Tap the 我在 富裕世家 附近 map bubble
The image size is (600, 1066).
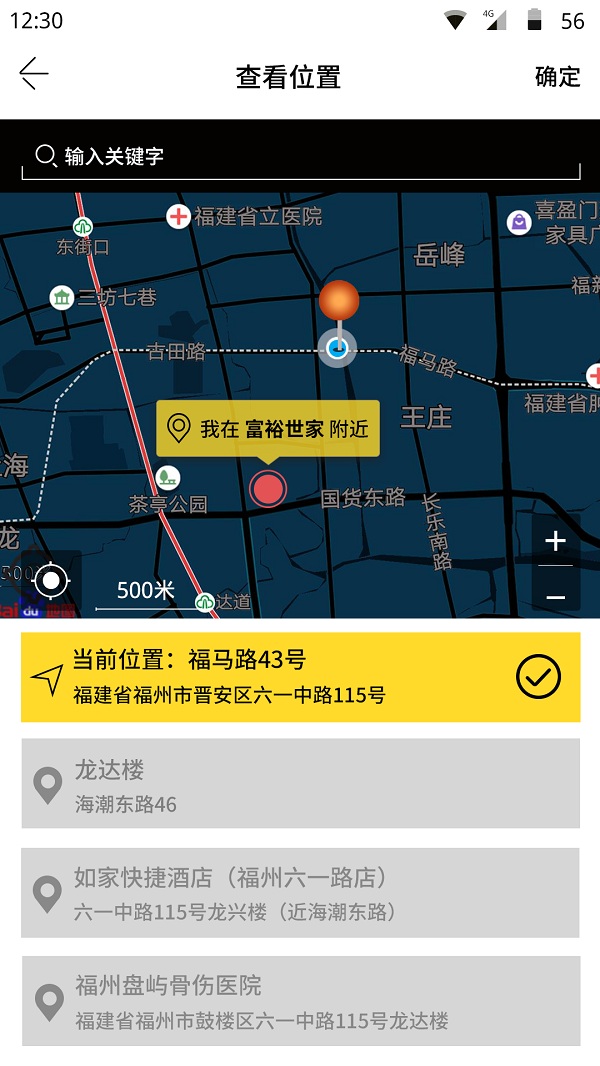coord(268,429)
